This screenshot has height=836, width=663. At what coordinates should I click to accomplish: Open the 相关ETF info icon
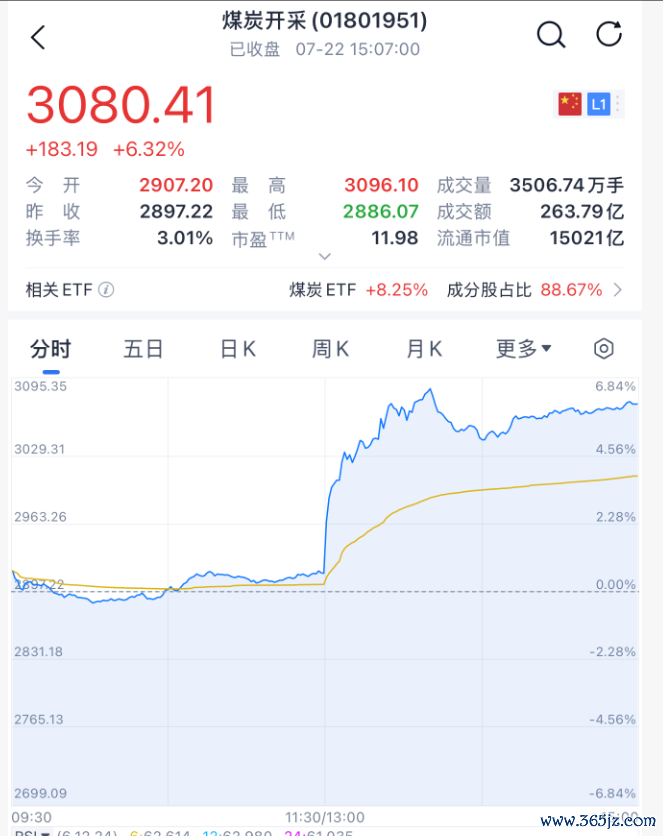[106, 290]
